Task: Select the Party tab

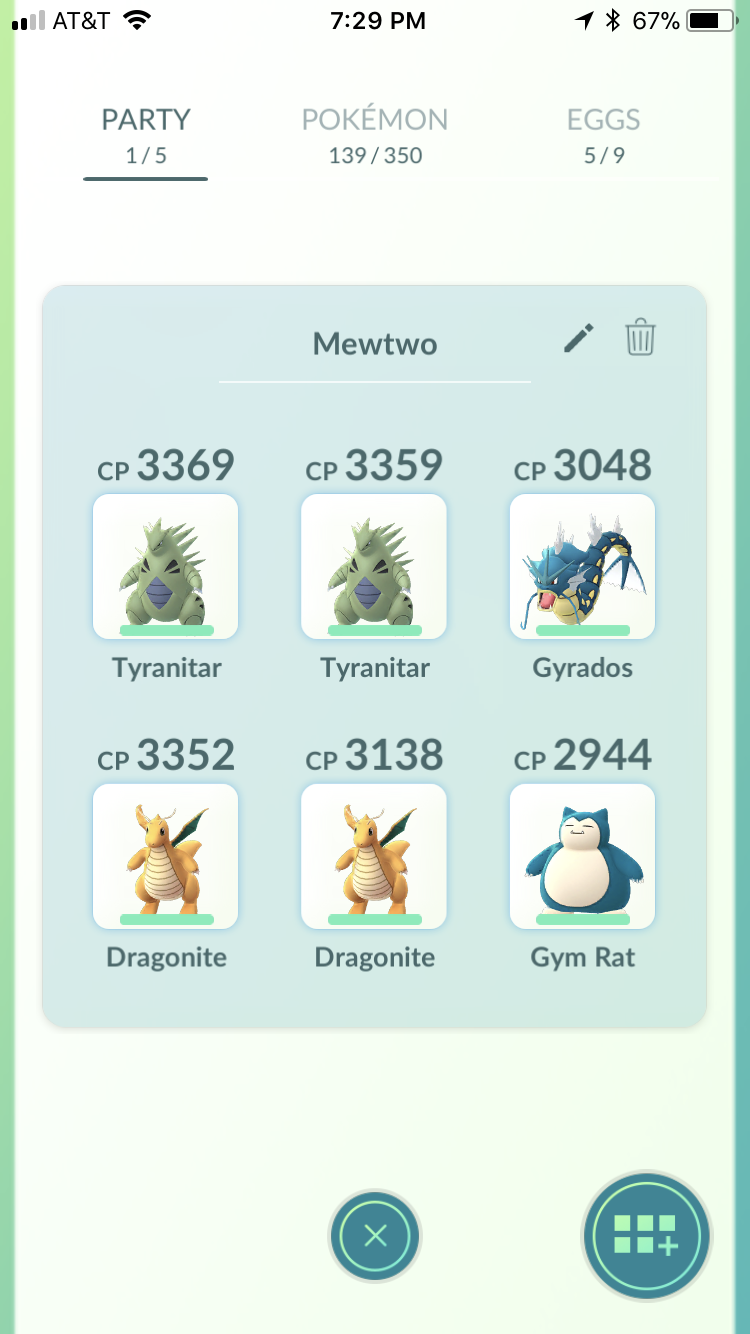Action: pos(146,136)
